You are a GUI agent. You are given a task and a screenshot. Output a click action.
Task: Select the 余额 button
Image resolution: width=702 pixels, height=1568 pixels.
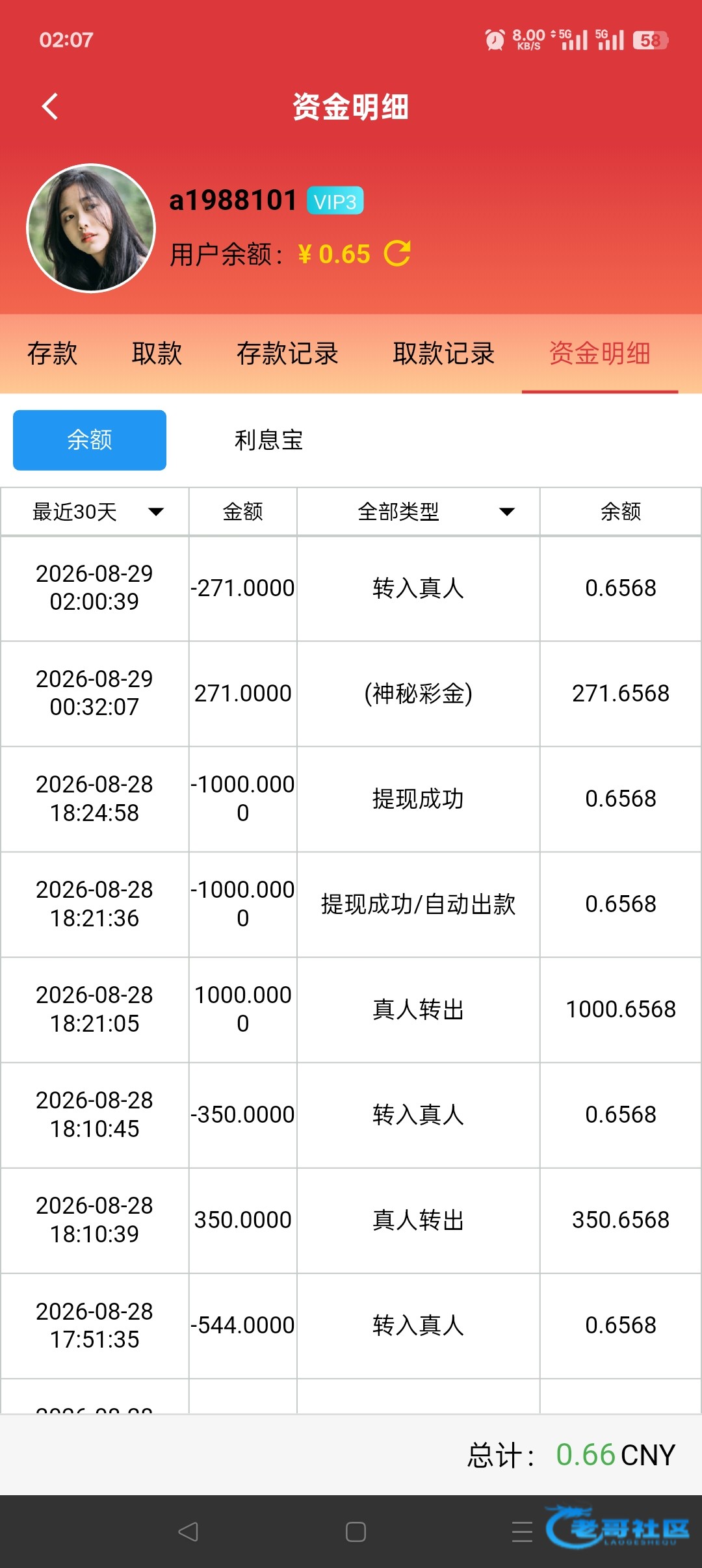[90, 440]
